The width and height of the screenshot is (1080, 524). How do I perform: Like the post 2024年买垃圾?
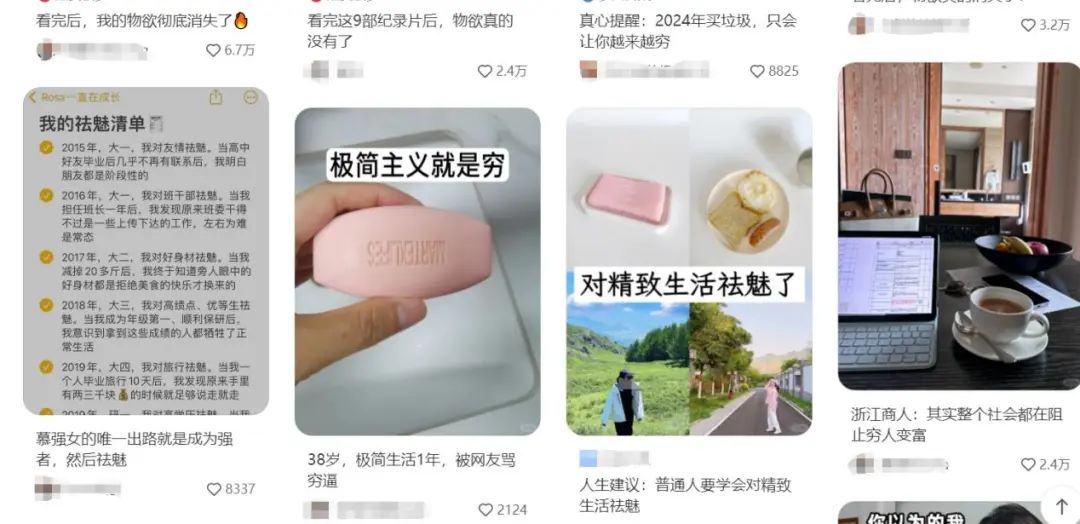[758, 71]
